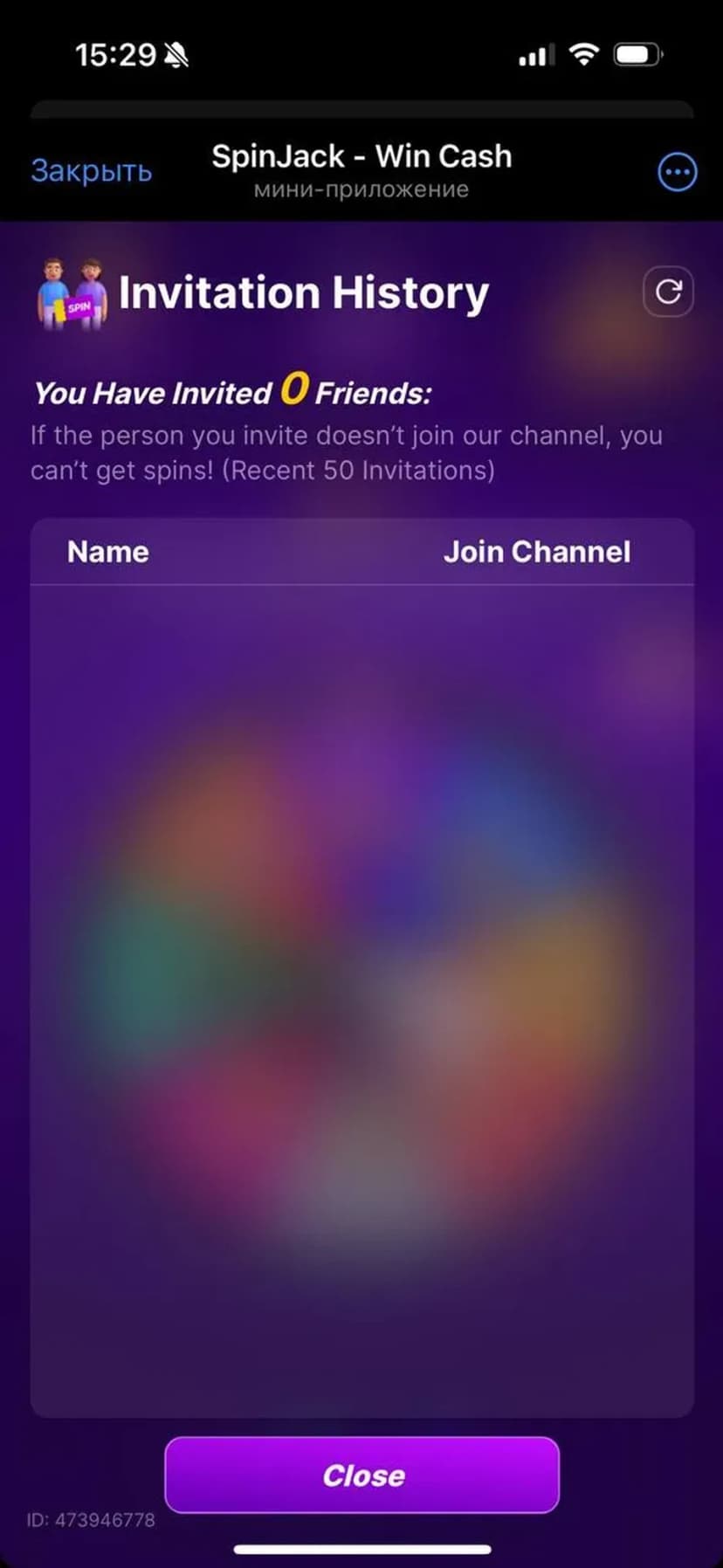Screen dimensions: 723x1568
Task: Tap Закрыть to close the mini-app
Action: [92, 170]
